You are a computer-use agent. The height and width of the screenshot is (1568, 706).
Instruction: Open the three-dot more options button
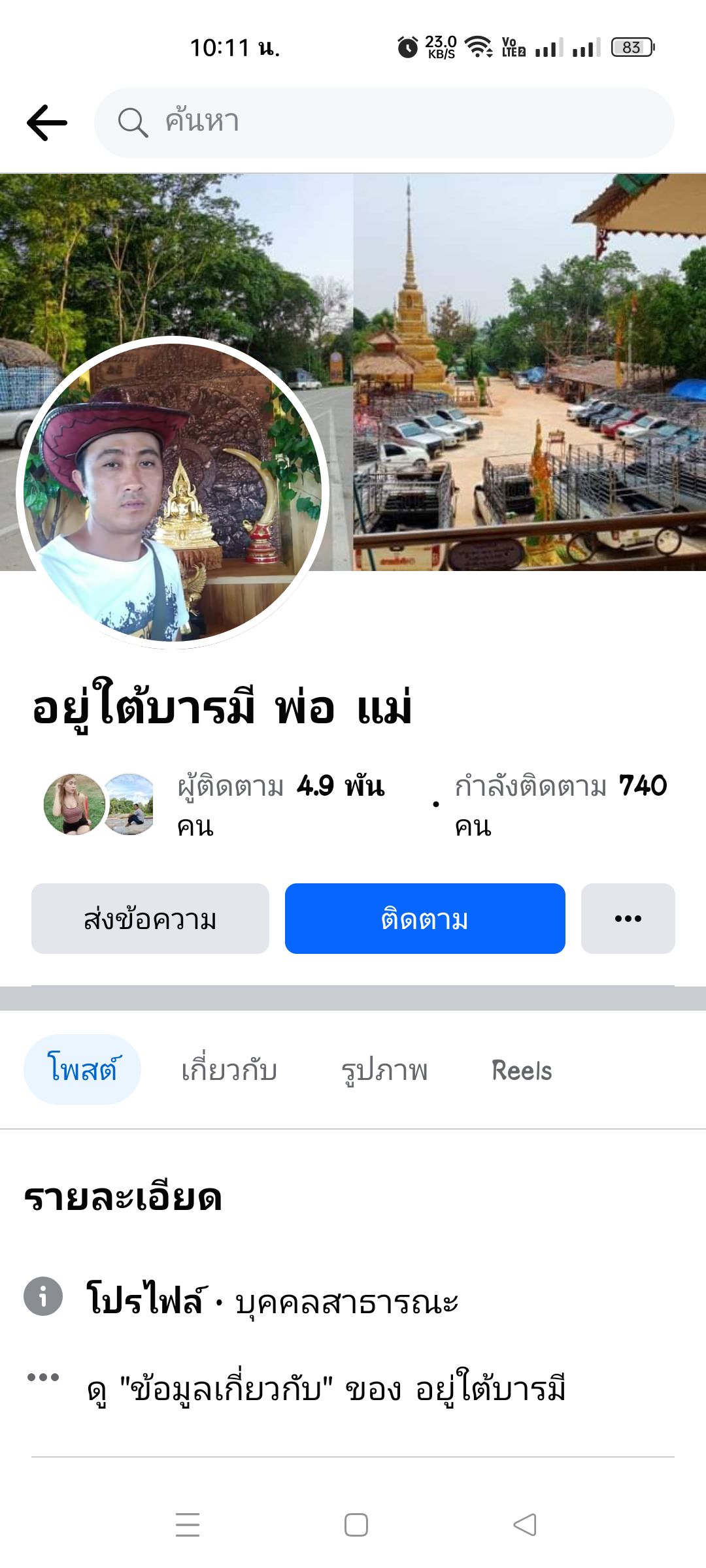point(628,919)
